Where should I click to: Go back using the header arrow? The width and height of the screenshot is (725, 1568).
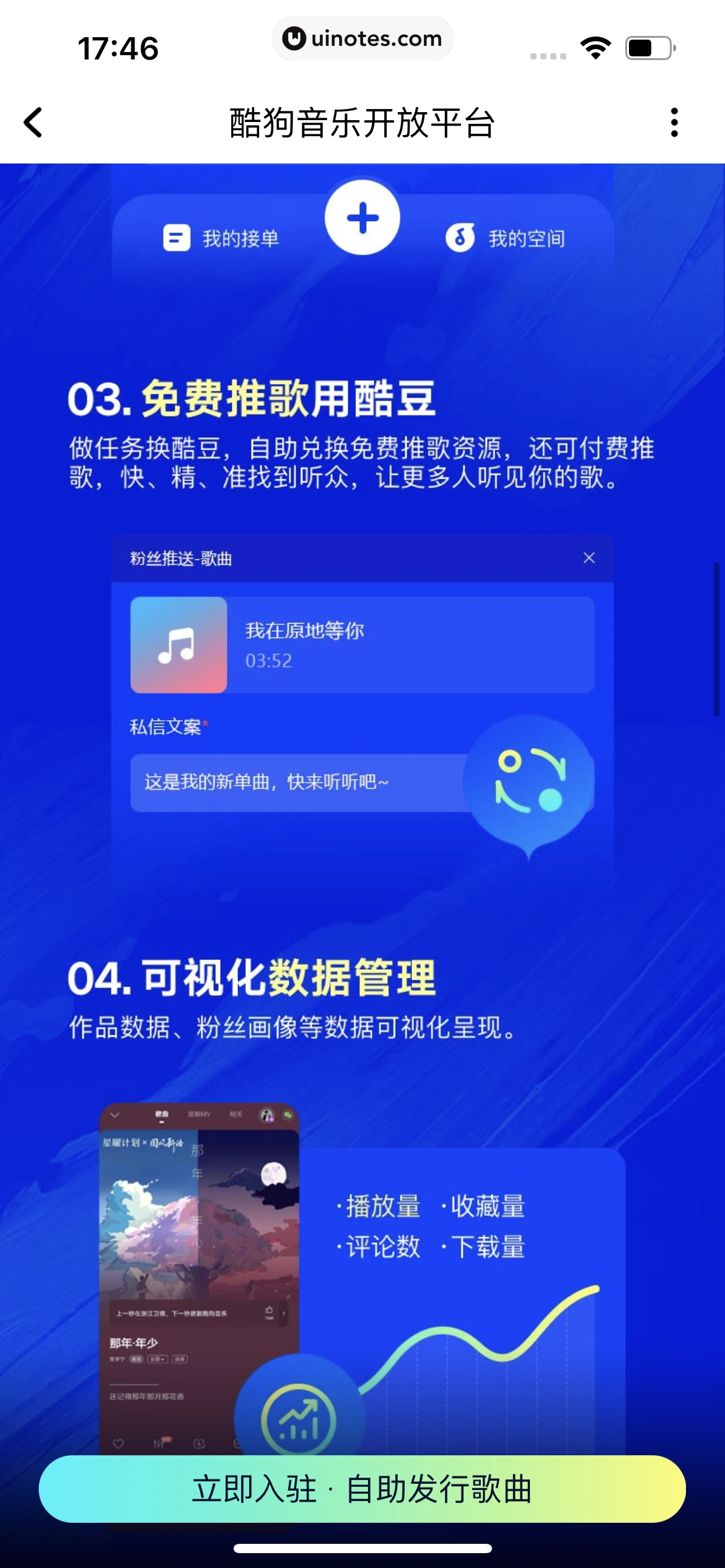point(33,122)
